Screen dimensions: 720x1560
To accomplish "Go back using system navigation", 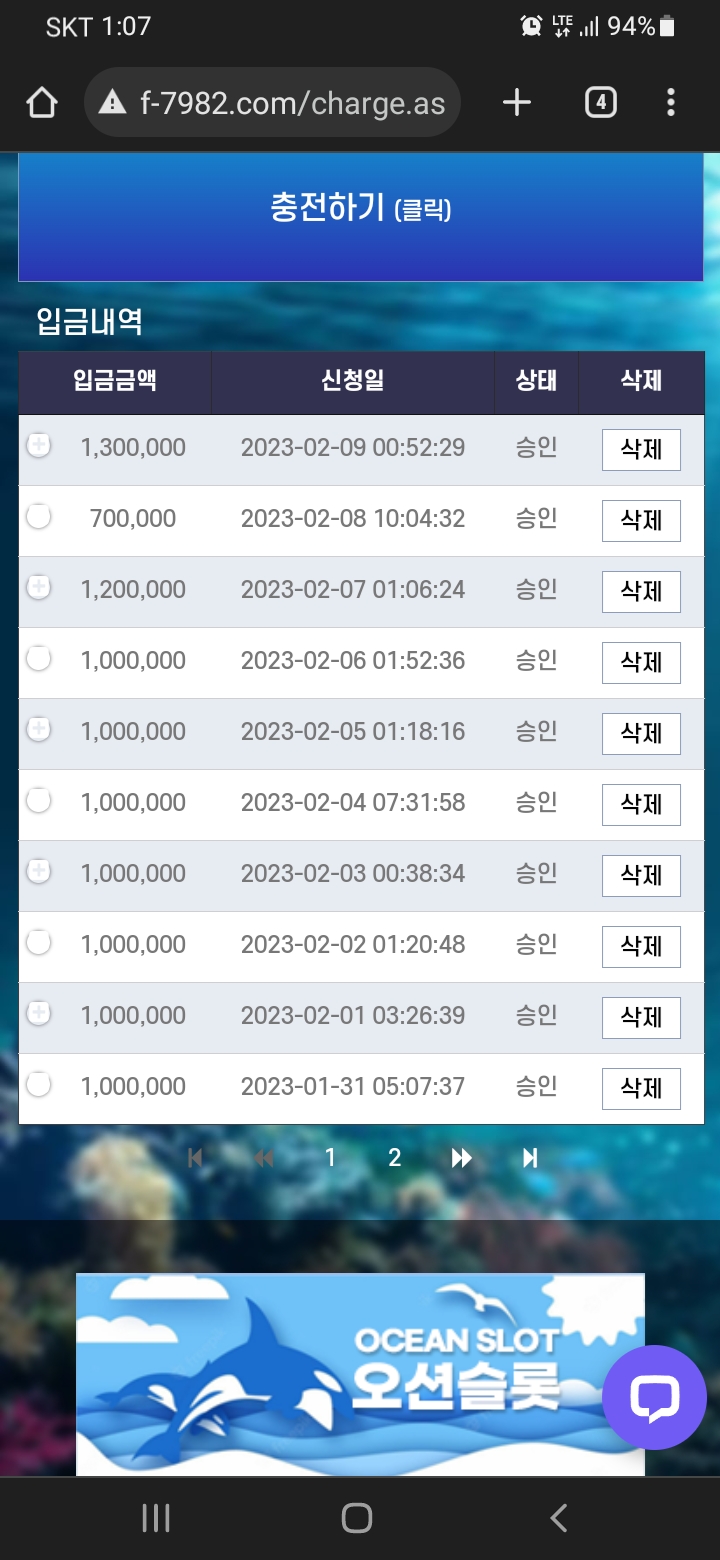I will click(559, 1518).
